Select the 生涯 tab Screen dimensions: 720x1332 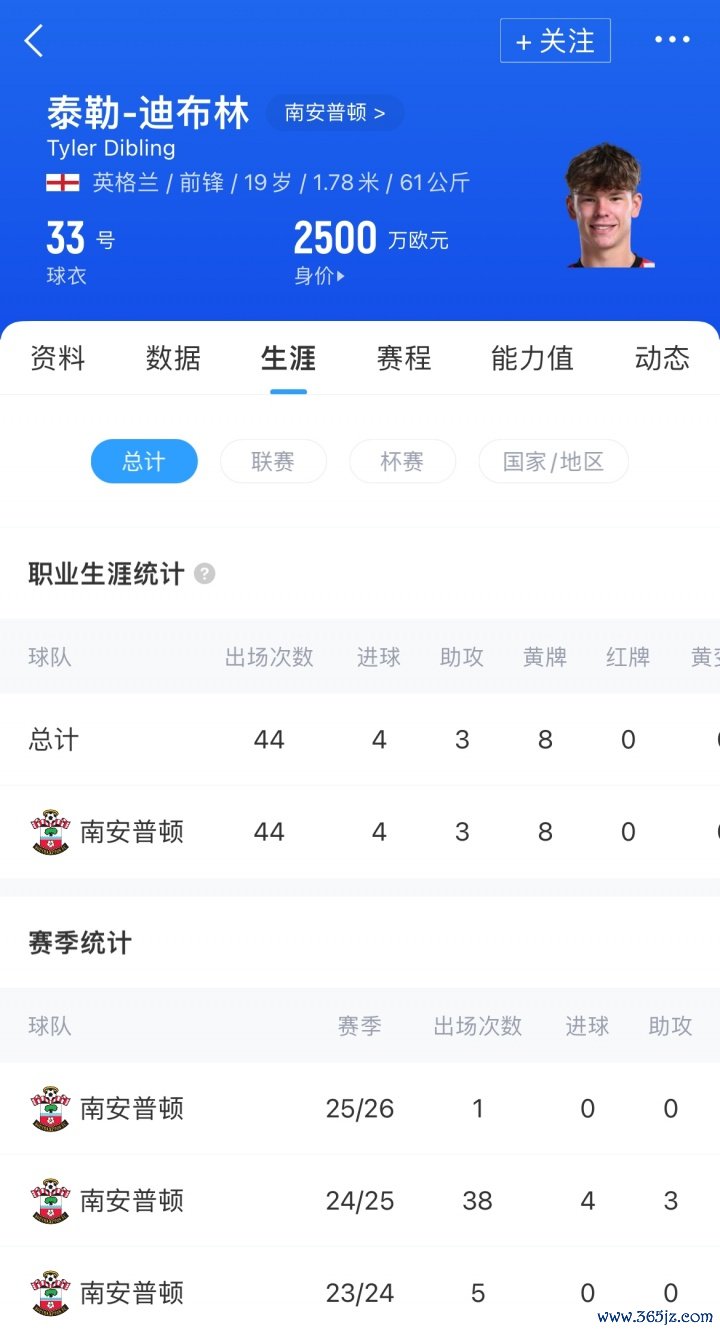(288, 358)
